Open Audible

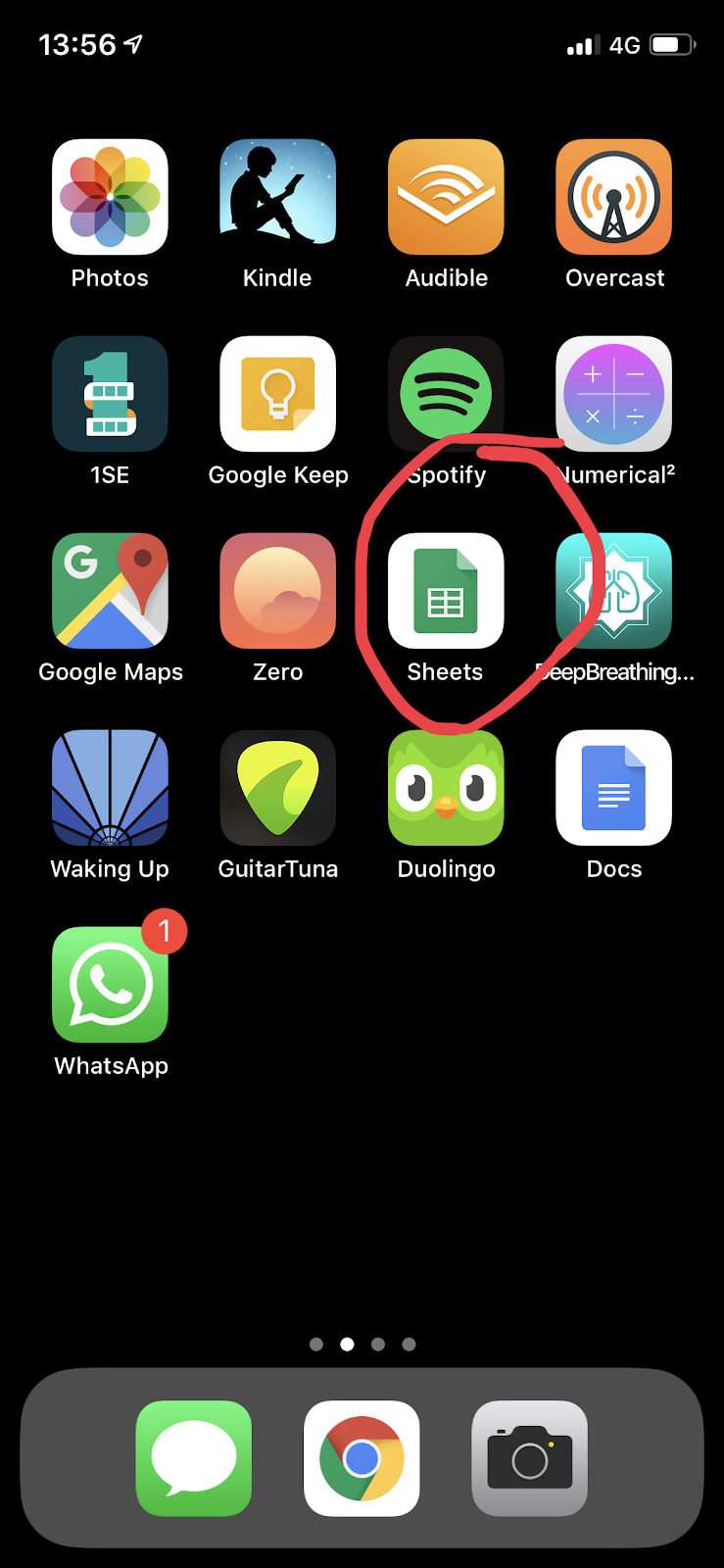[446, 197]
